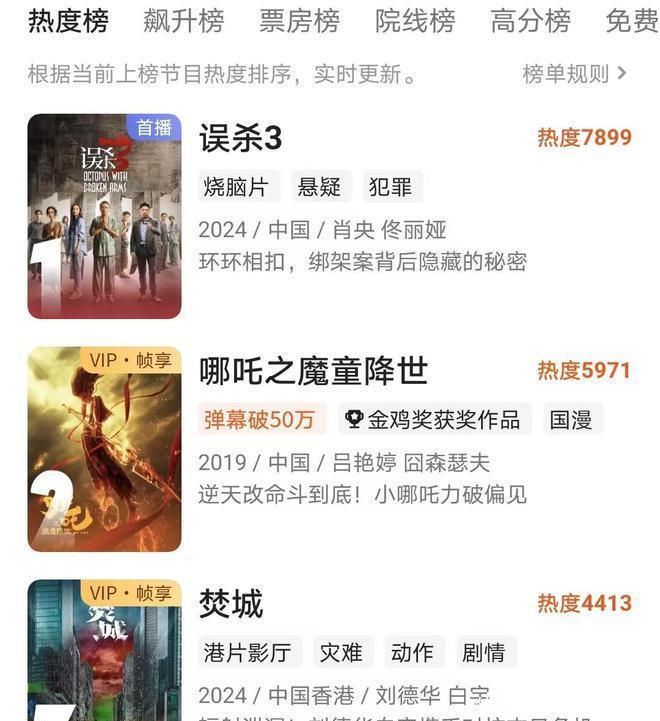This screenshot has width=660, height=721.
Task: Switch to the 院线榜 tab
Action: [x=415, y=21]
